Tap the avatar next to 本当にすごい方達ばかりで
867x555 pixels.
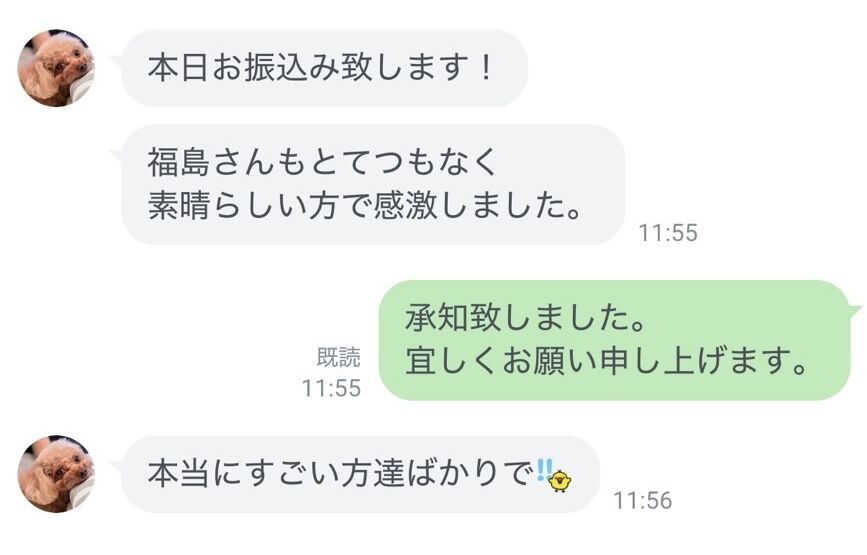pyautogui.click(x=56, y=473)
